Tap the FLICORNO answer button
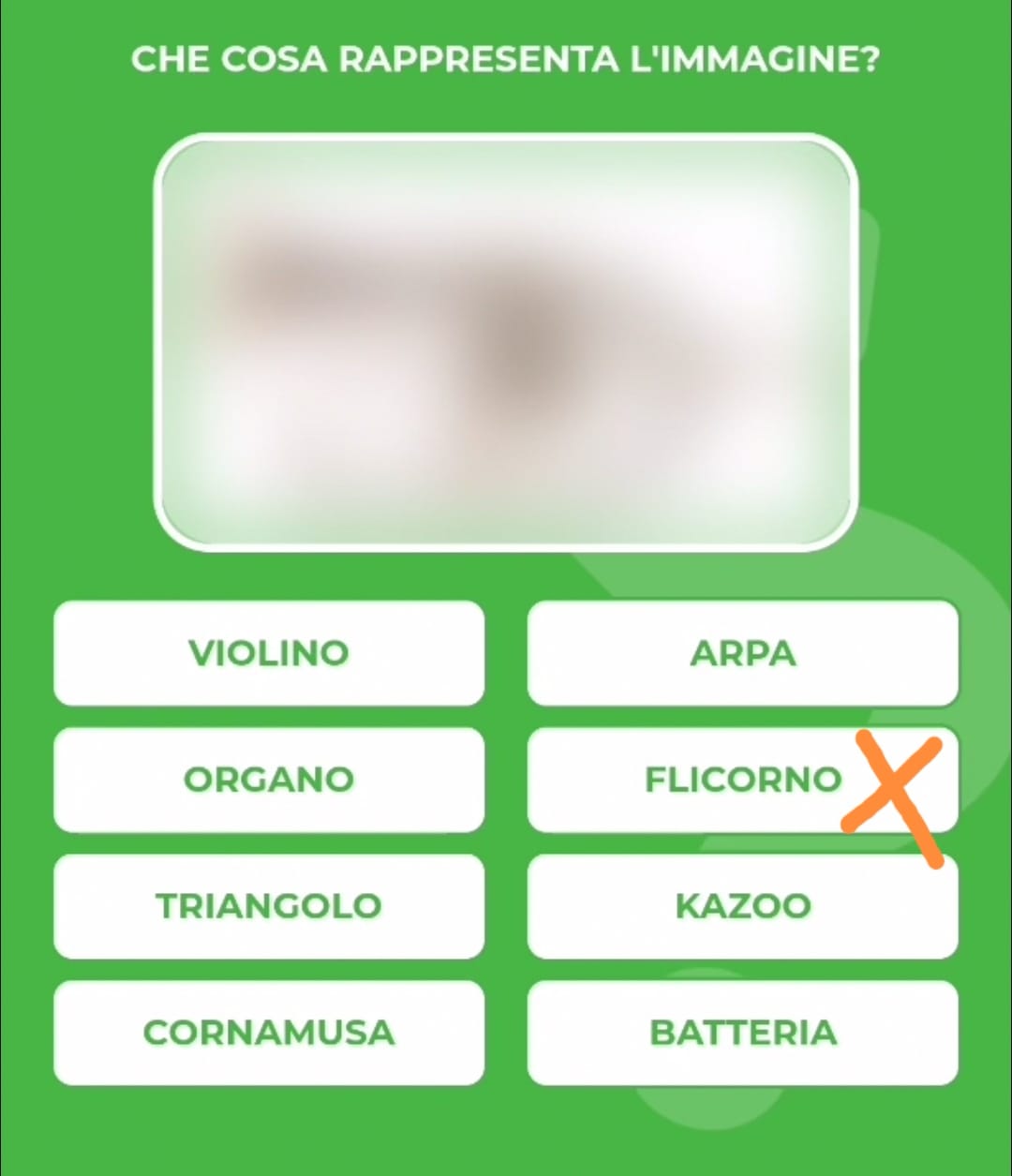1012x1176 pixels. [742, 780]
